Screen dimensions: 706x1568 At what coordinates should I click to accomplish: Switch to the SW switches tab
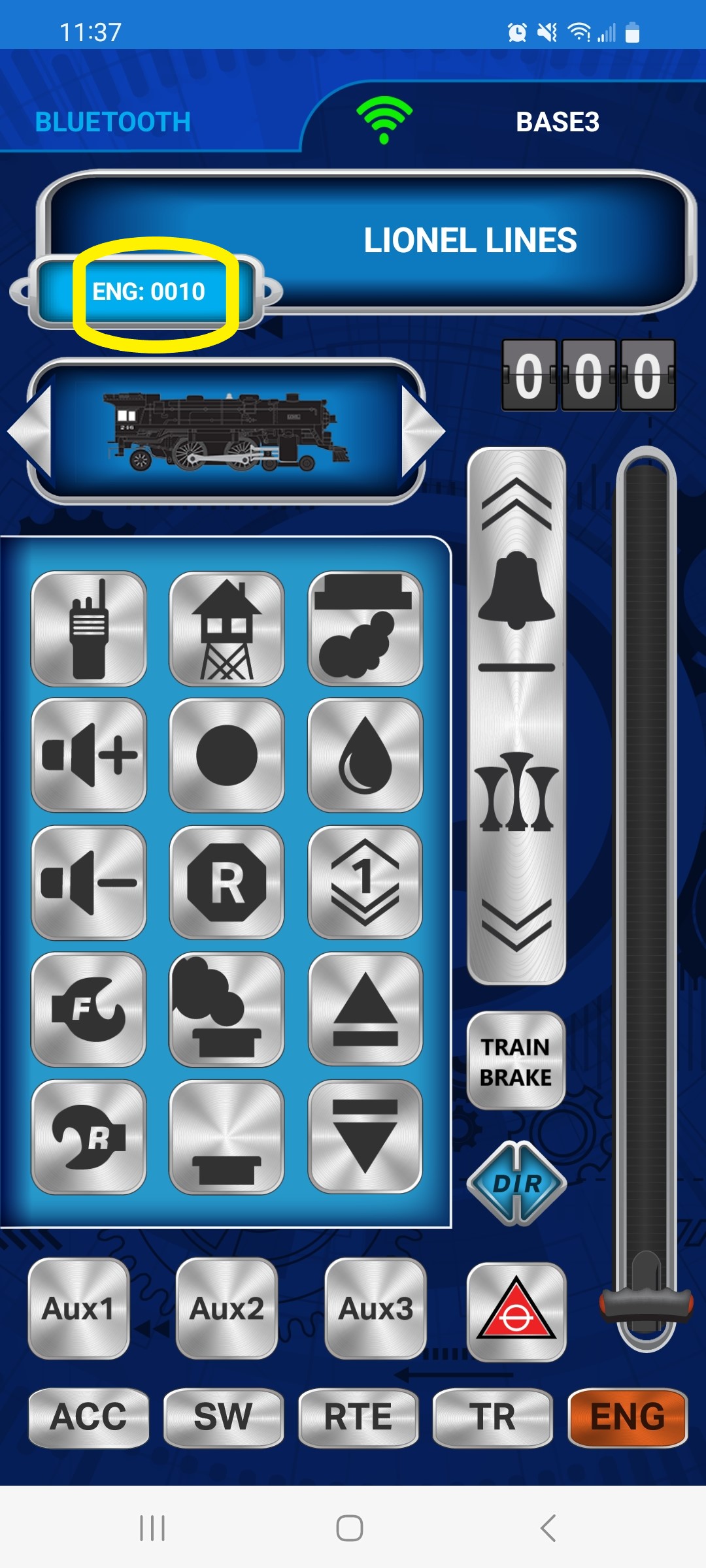(x=224, y=1417)
